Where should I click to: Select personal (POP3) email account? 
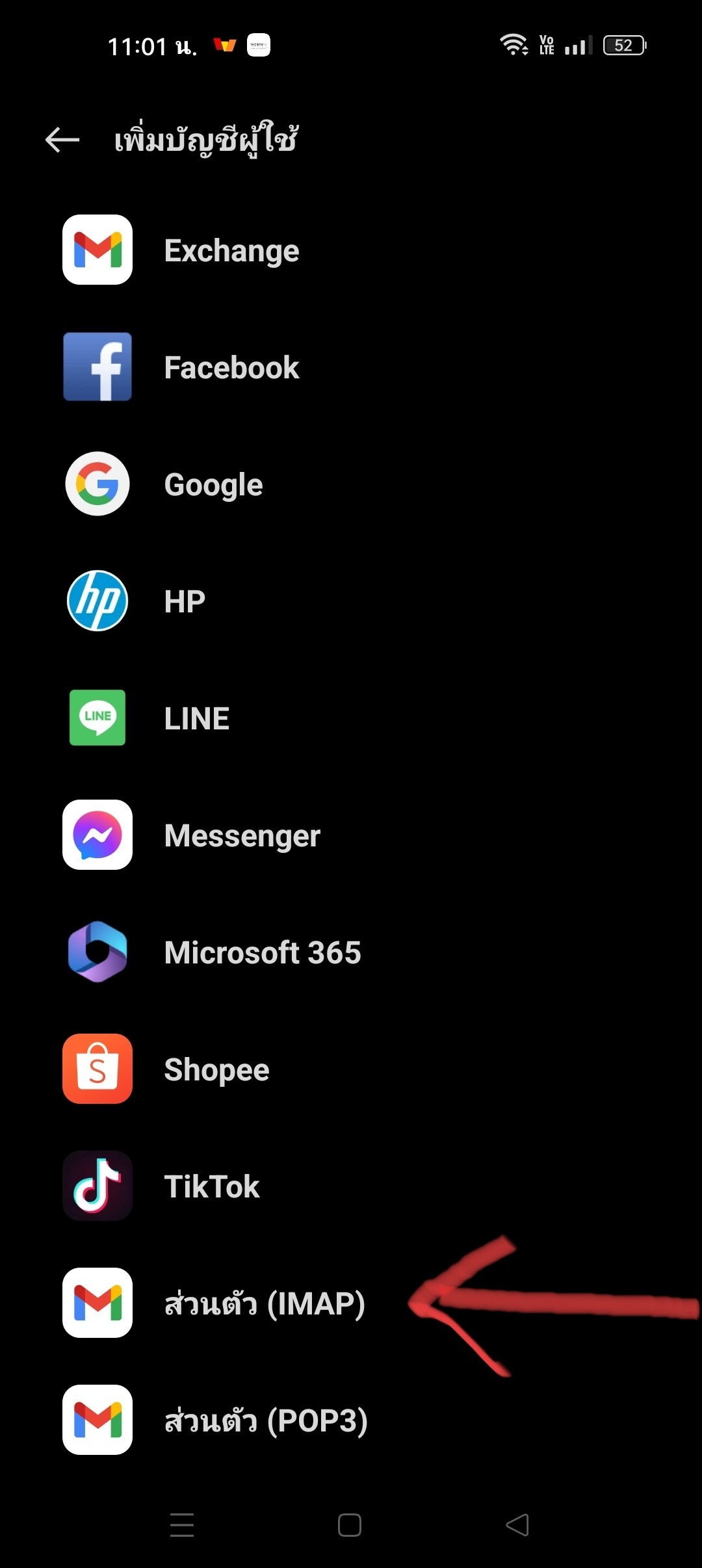coord(265,1420)
